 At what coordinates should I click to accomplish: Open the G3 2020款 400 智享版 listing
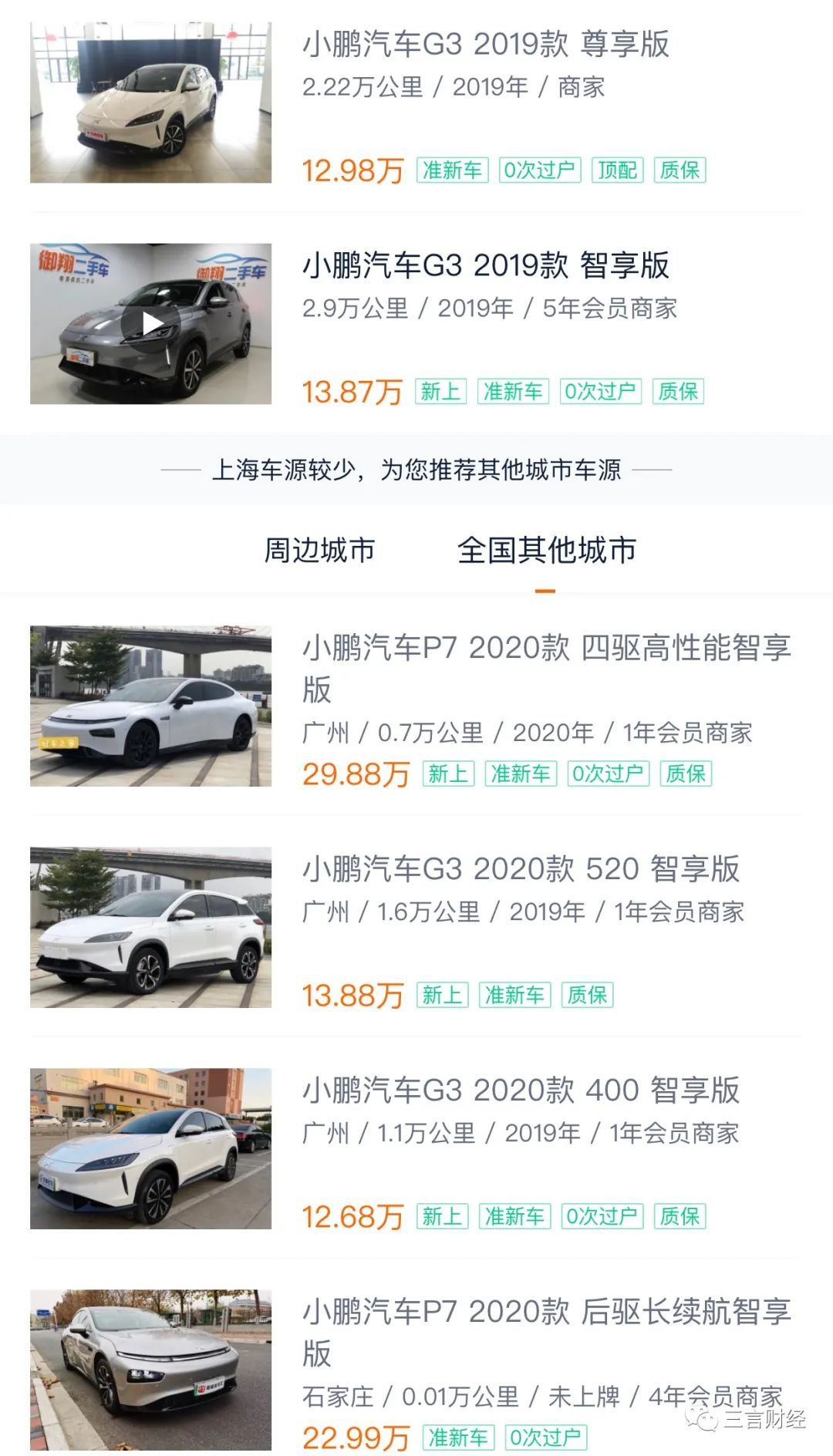(521, 1091)
